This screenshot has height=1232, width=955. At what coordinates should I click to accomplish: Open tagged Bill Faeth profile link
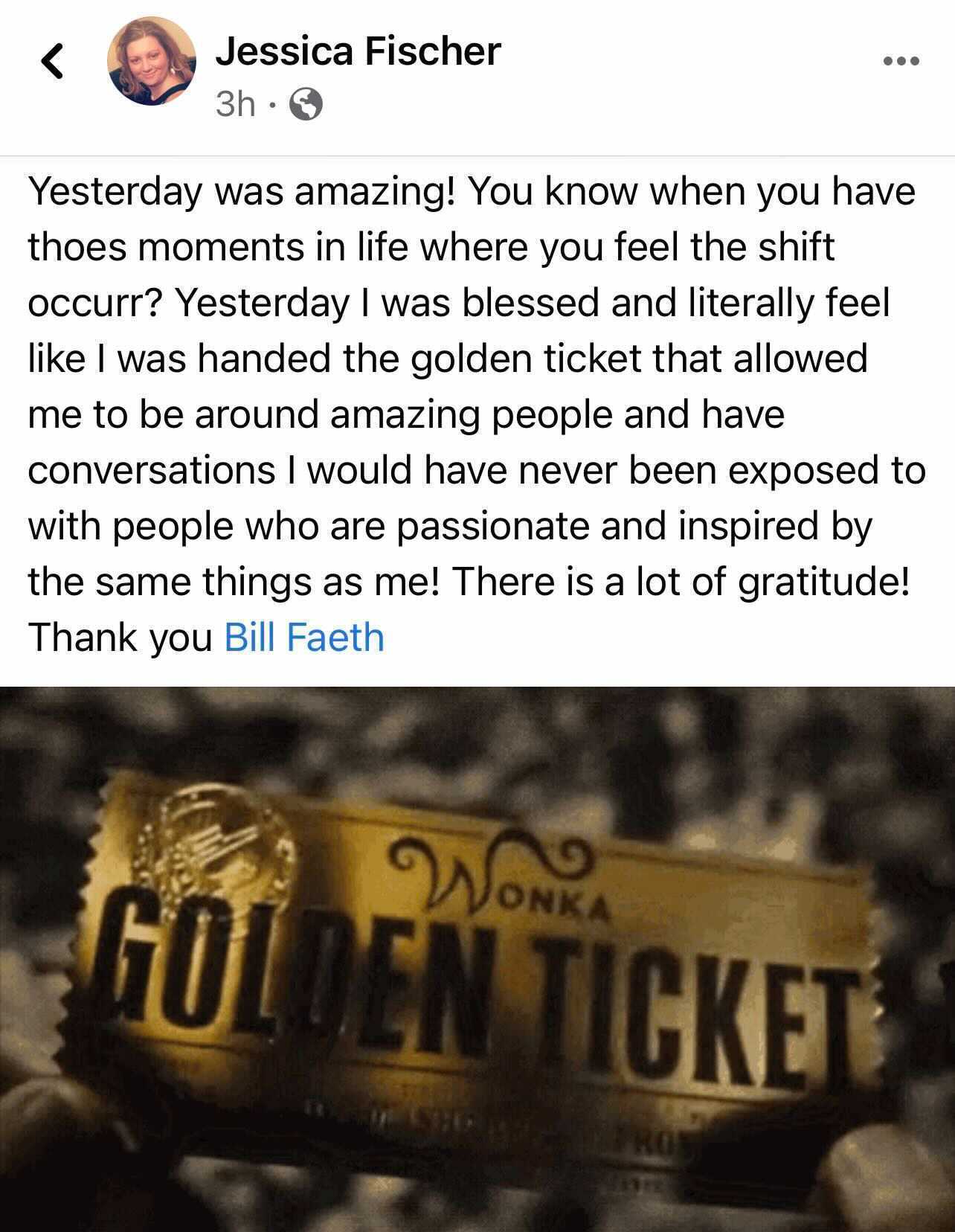coord(304,638)
